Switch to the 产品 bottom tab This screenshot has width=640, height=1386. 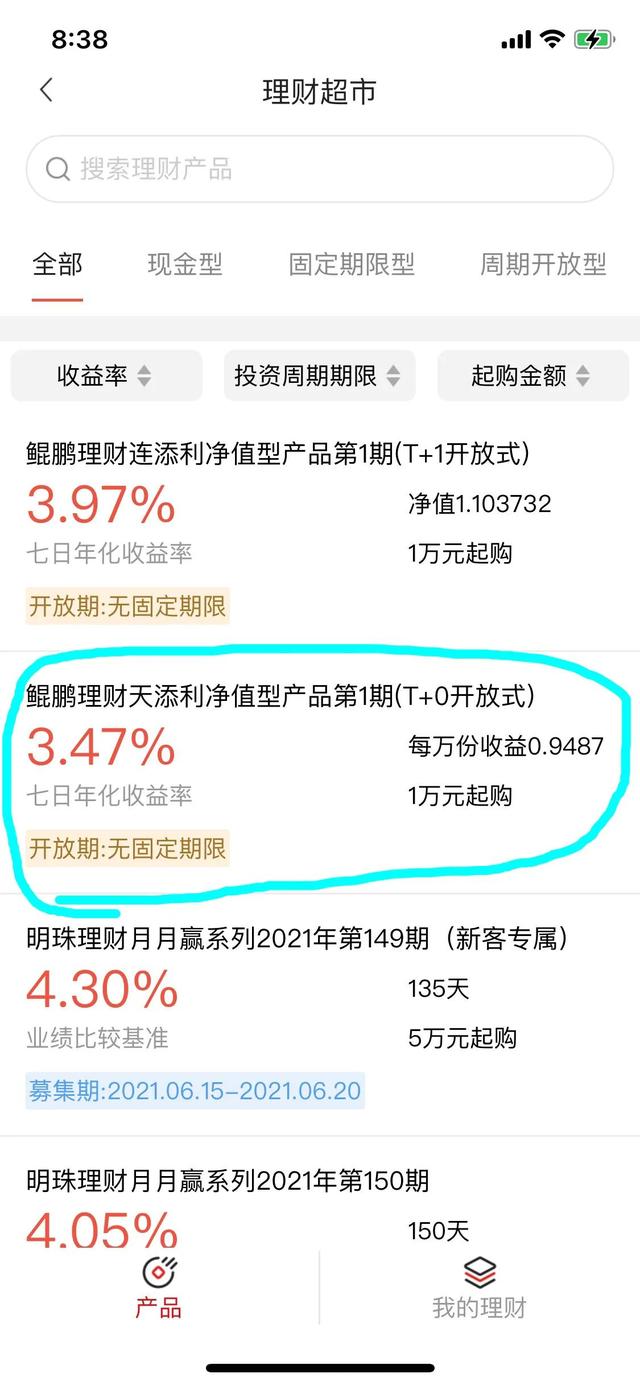(x=158, y=1288)
